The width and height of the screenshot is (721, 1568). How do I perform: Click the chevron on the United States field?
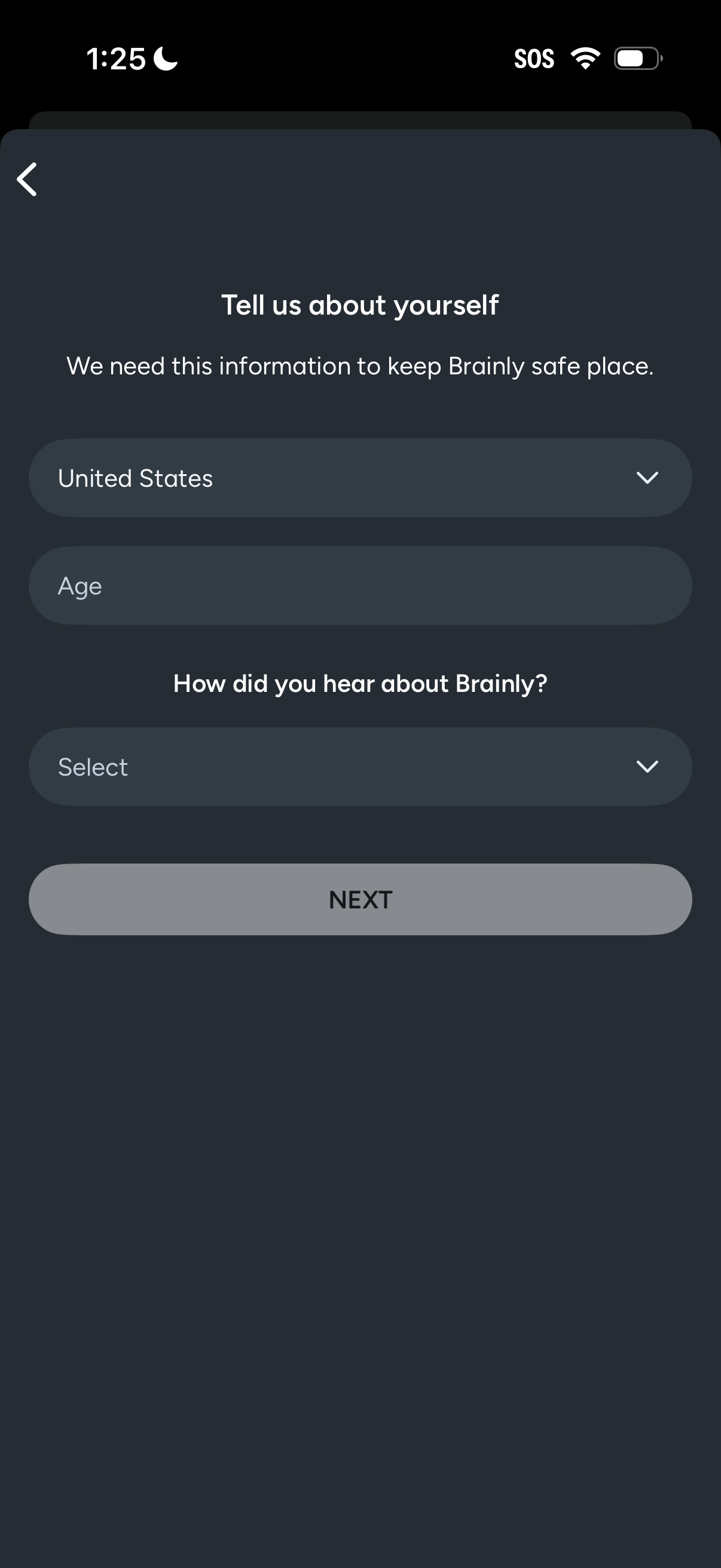coord(647,477)
